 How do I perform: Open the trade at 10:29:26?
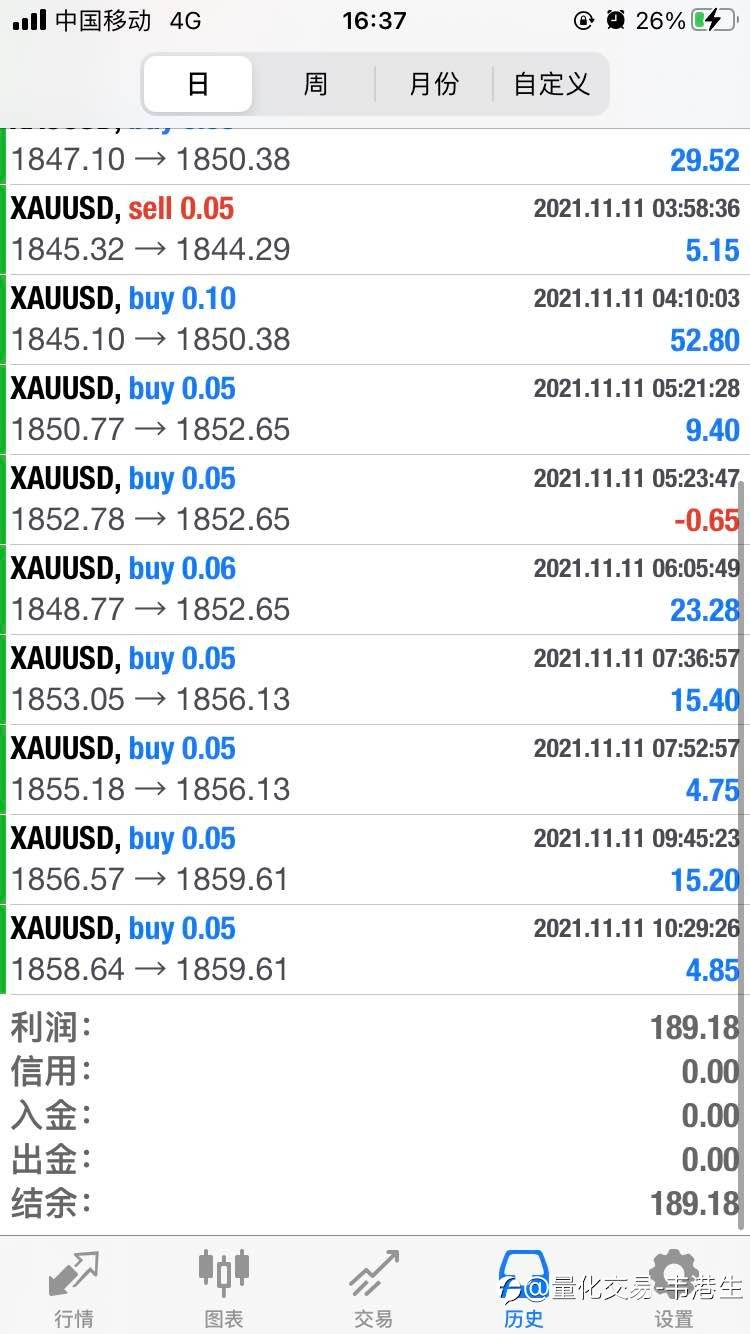point(375,950)
